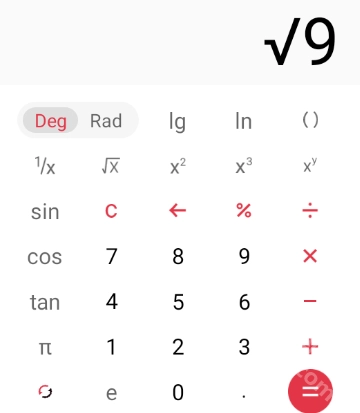Image resolution: width=360 pixels, height=413 pixels.
Task: Tap the lg logarithm key
Action: click(177, 122)
